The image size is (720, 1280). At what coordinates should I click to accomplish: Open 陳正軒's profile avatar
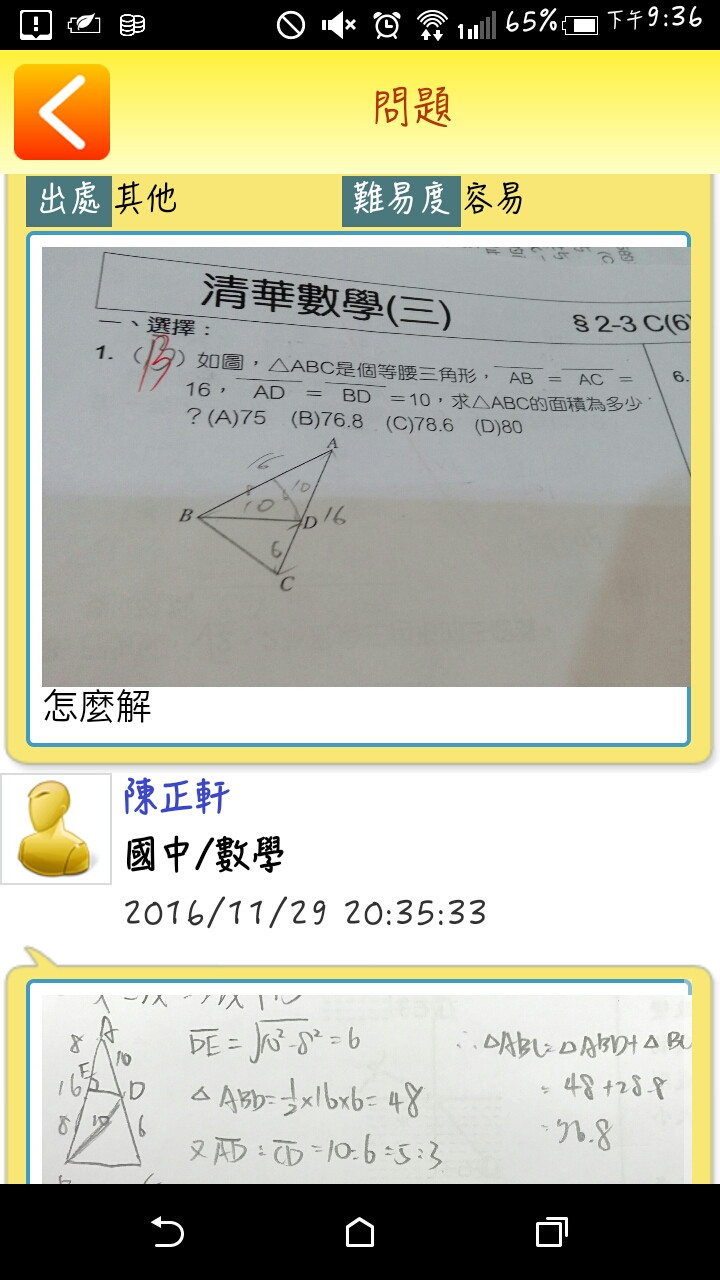56,829
